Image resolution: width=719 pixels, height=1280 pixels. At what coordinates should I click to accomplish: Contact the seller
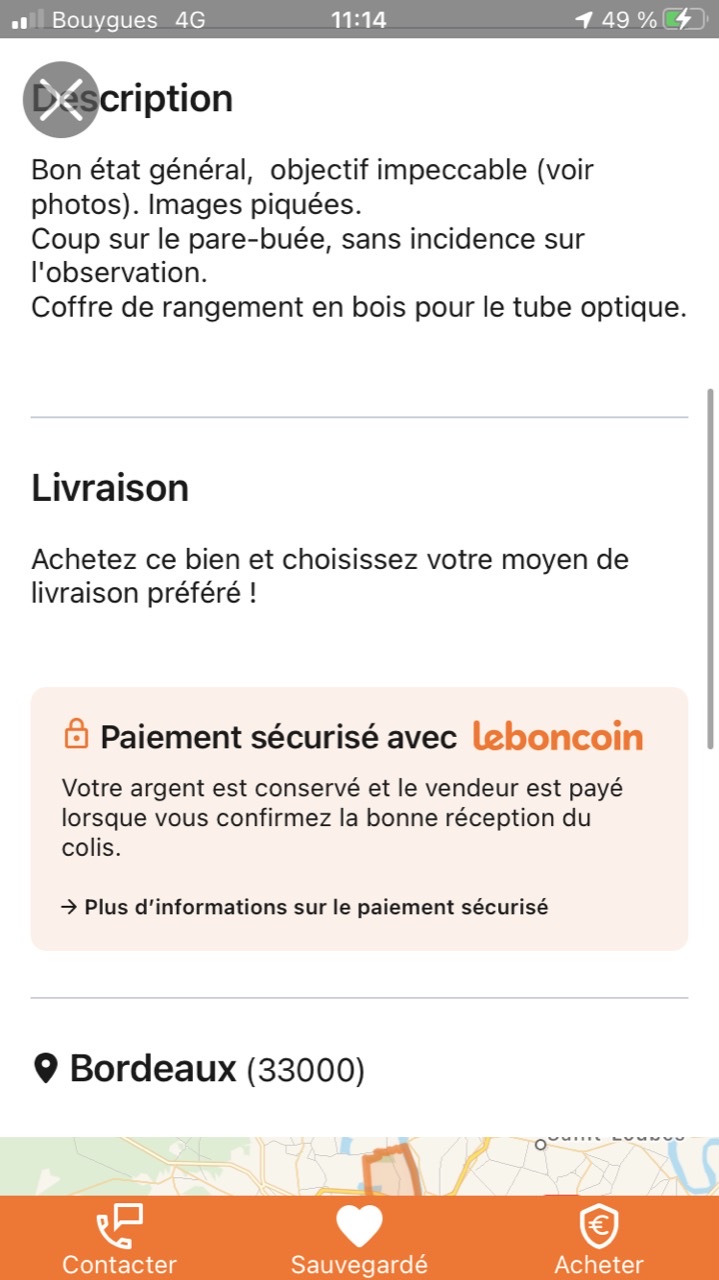point(119,1240)
